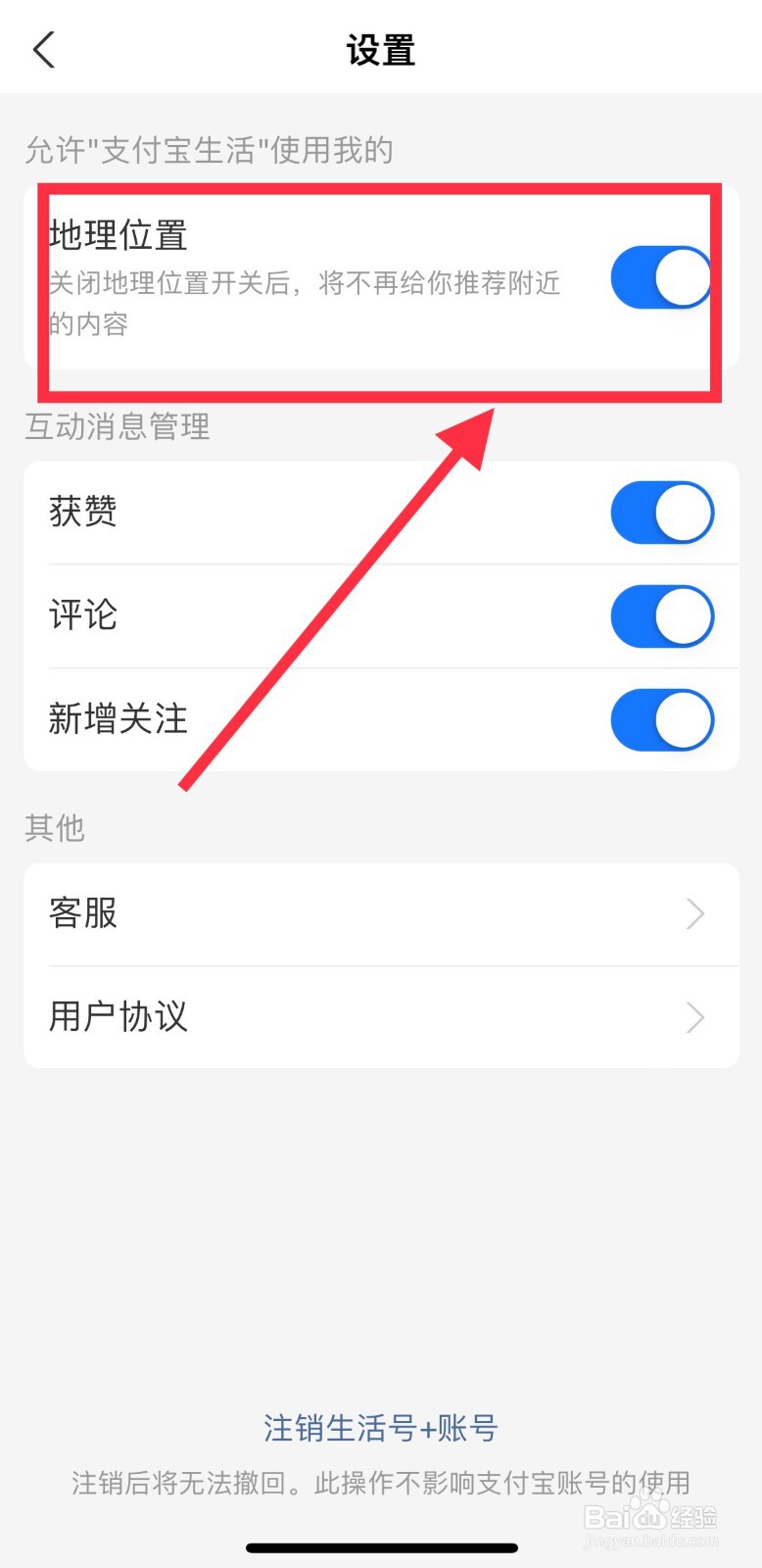Tap the back arrow to leave 设置
Viewport: 762px width, 1568px height.
[x=43, y=49]
